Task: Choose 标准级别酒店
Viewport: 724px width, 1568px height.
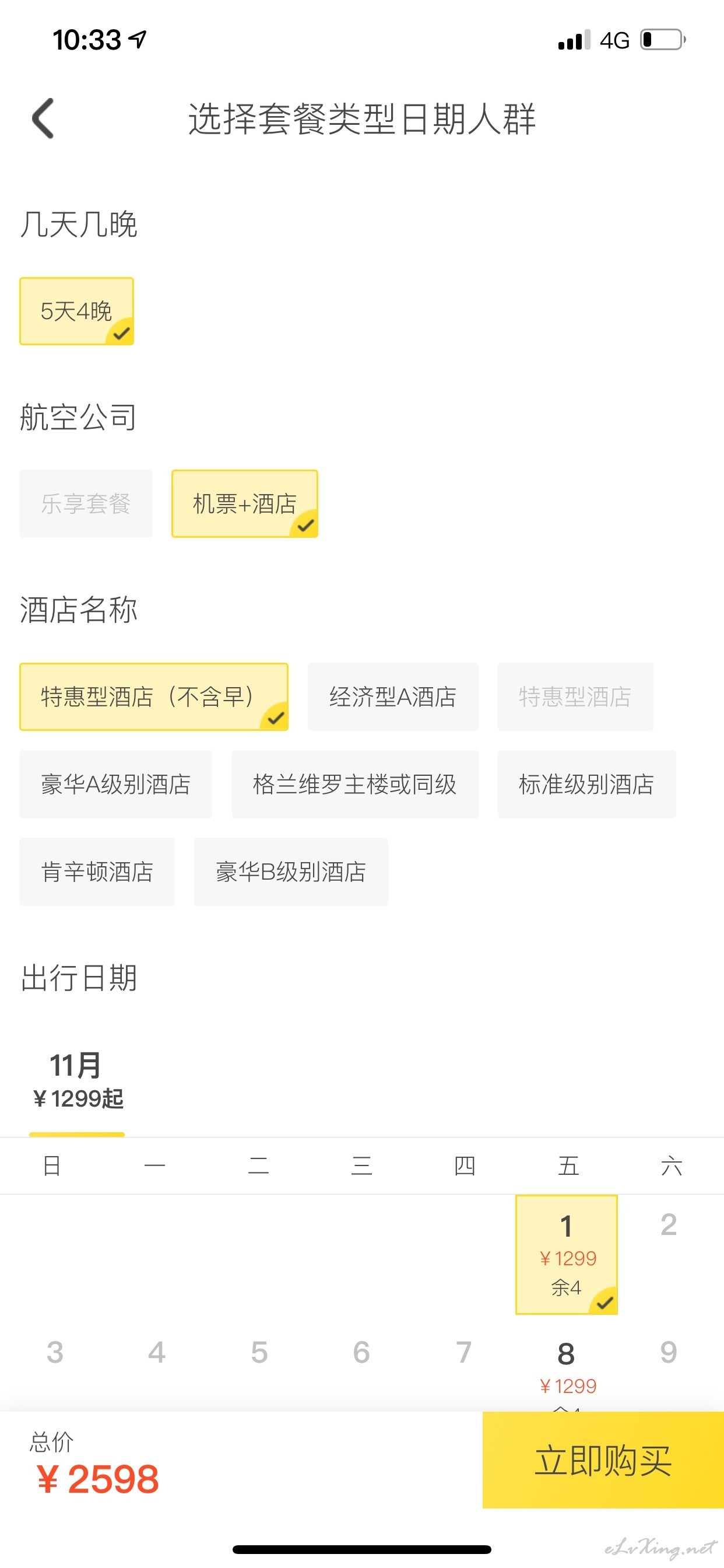Action: pos(586,784)
